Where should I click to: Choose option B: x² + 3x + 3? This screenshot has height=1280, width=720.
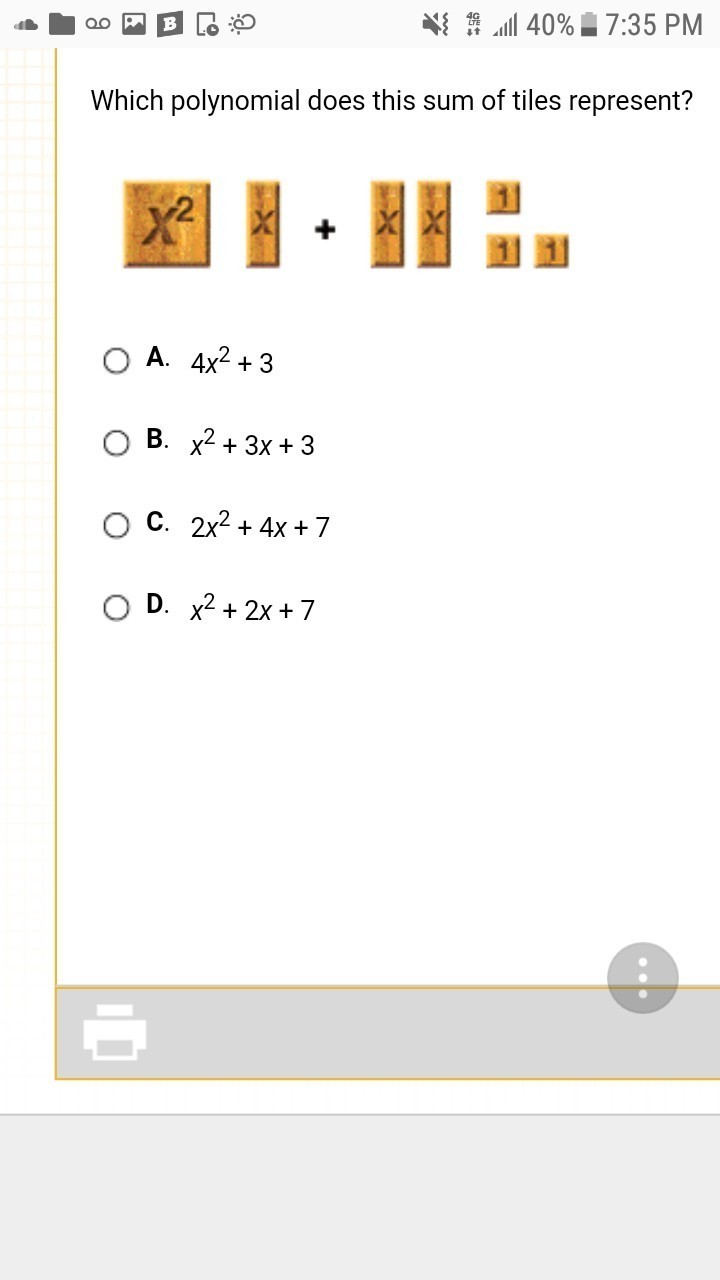click(116, 443)
